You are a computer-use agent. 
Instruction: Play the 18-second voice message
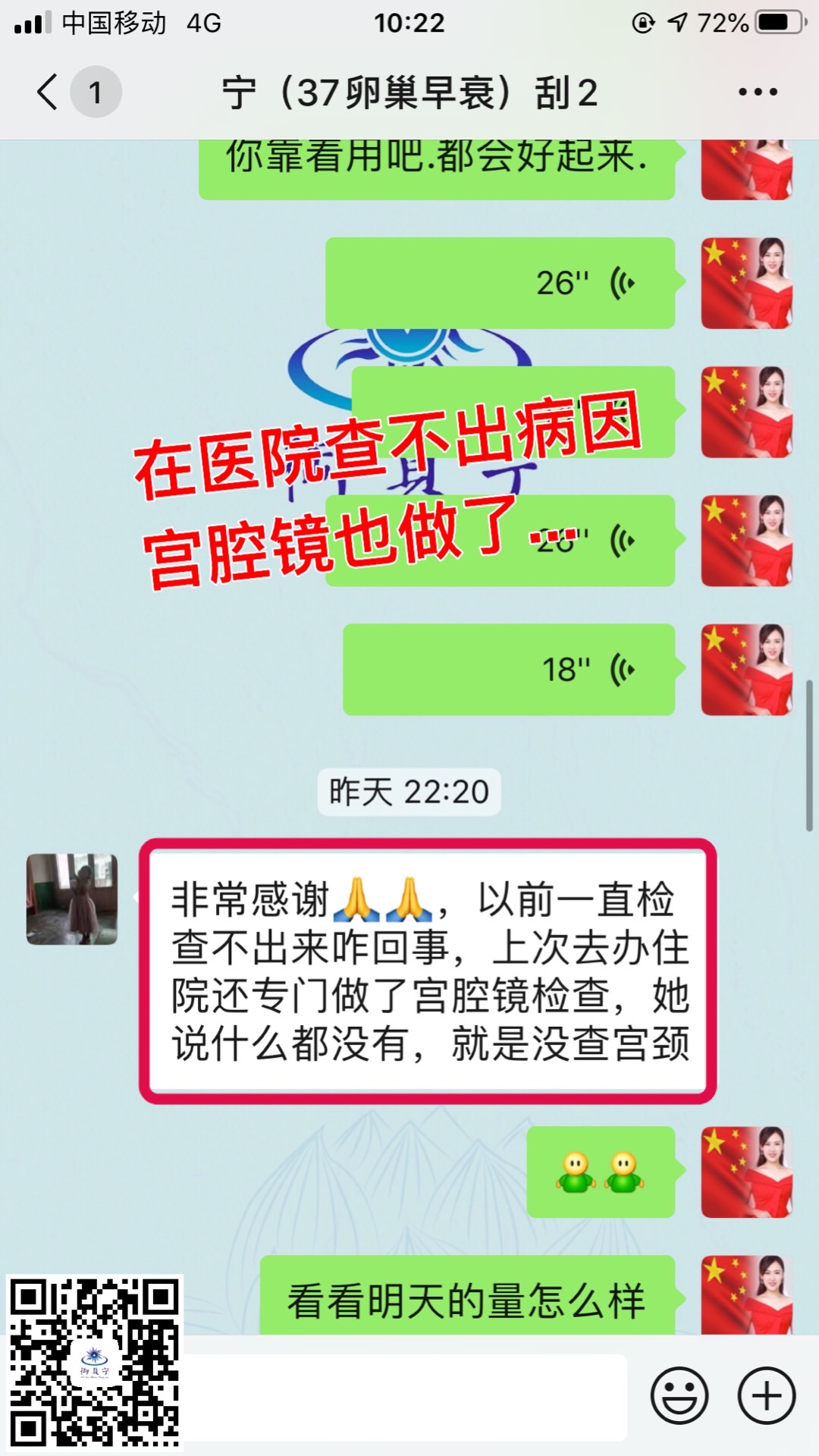pos(508,670)
